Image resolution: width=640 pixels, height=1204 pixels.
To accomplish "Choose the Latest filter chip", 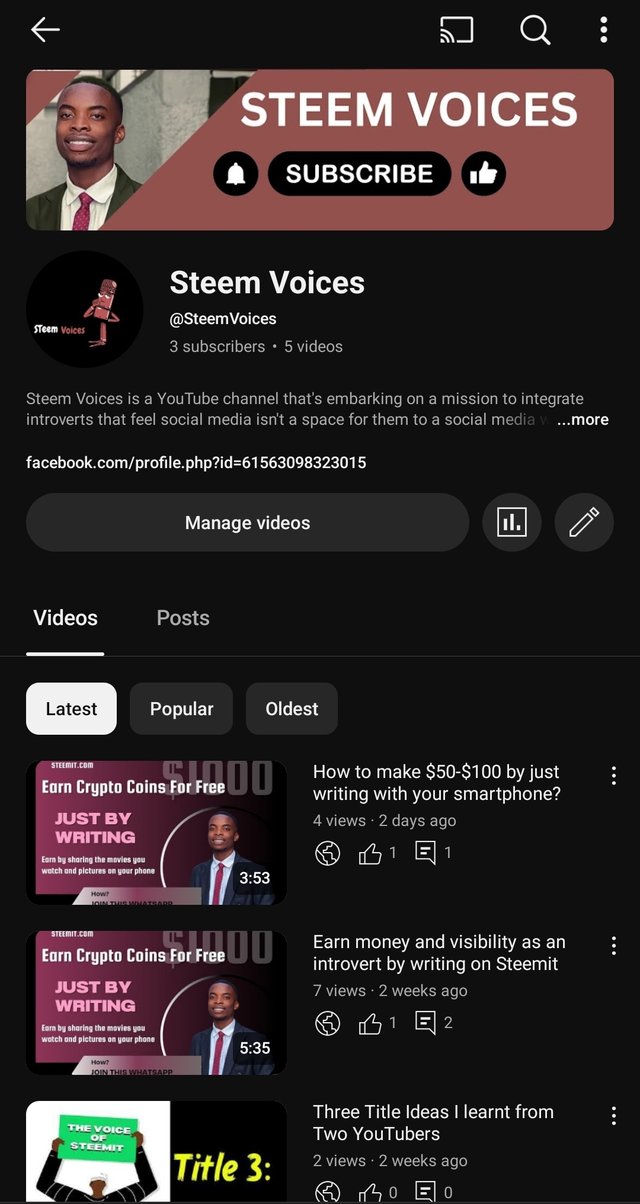I will click(x=71, y=709).
